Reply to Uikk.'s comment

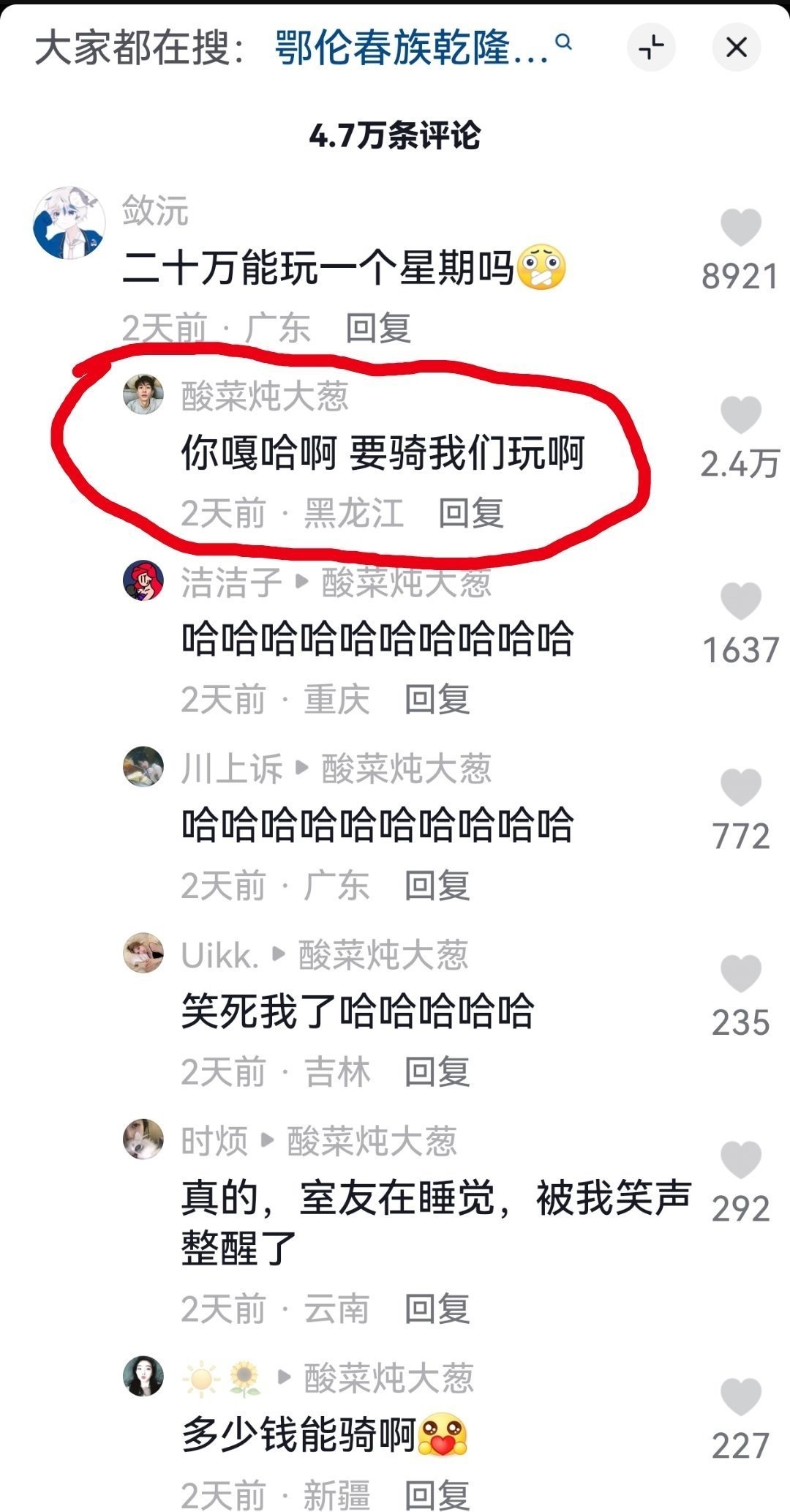437,1072
